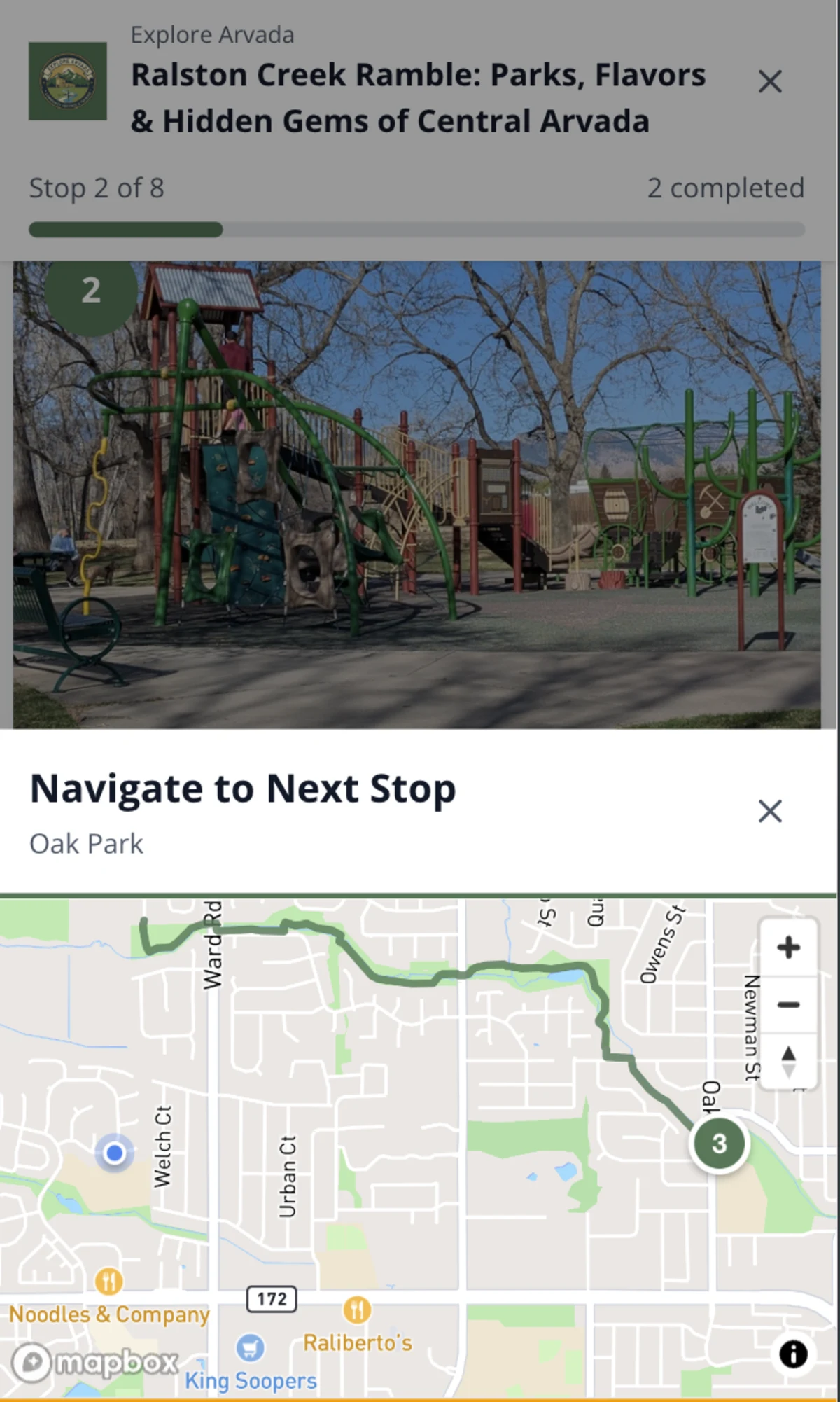Dismiss the Navigate to Next Stop panel
This screenshot has width=840, height=1402.
click(x=769, y=811)
